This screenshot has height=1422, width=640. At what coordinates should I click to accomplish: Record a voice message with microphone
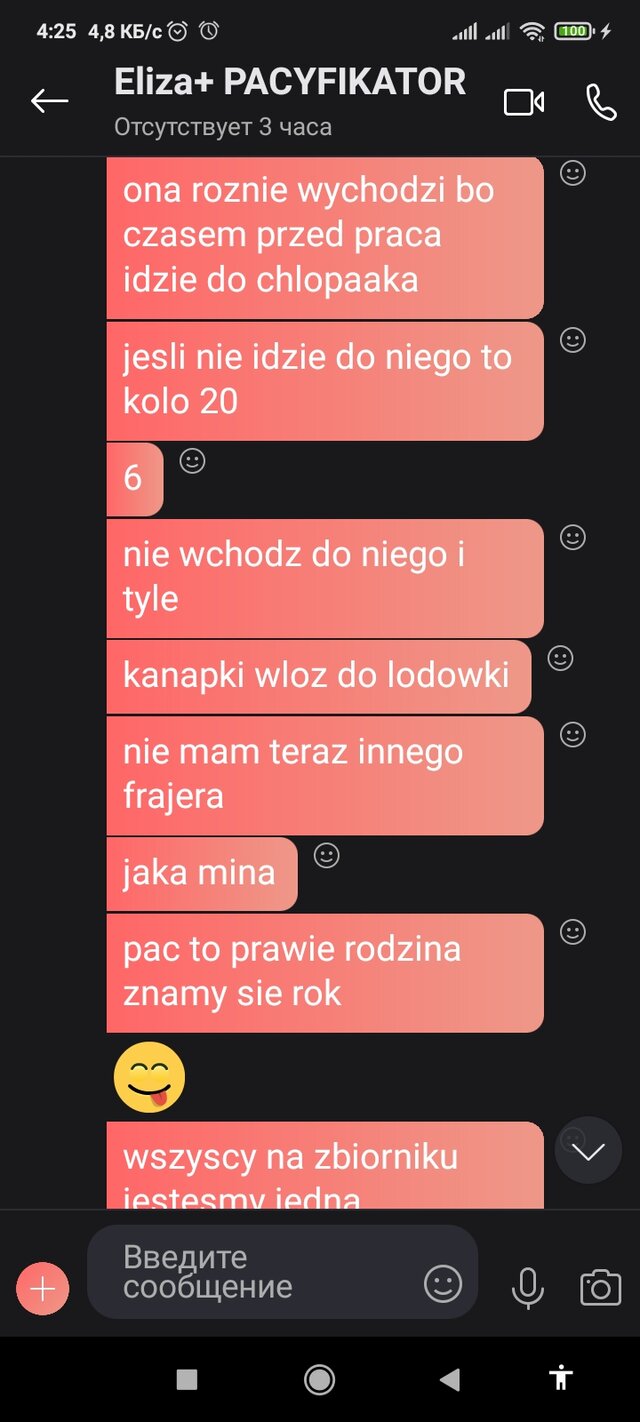528,1287
